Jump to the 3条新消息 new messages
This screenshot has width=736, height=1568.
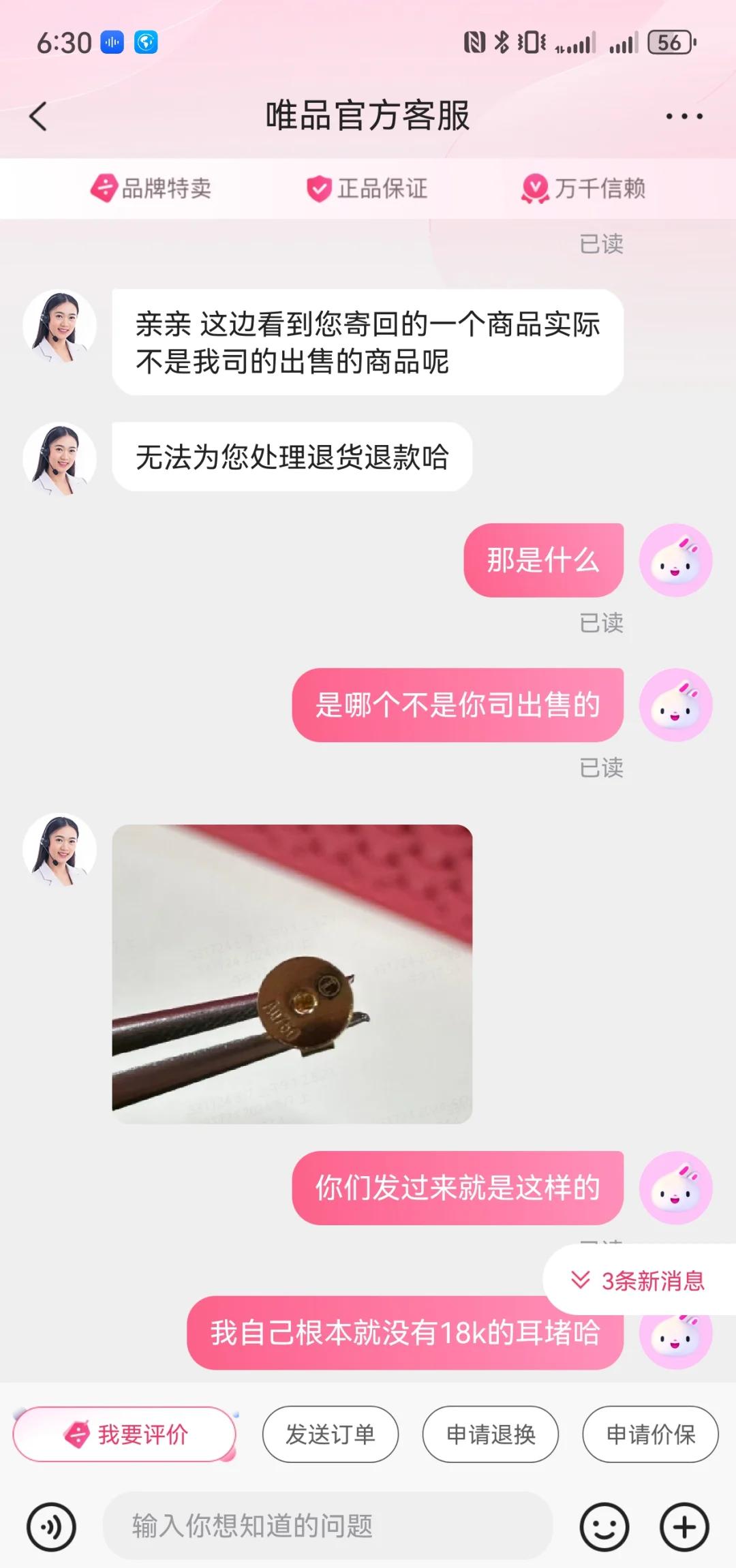(x=639, y=1280)
